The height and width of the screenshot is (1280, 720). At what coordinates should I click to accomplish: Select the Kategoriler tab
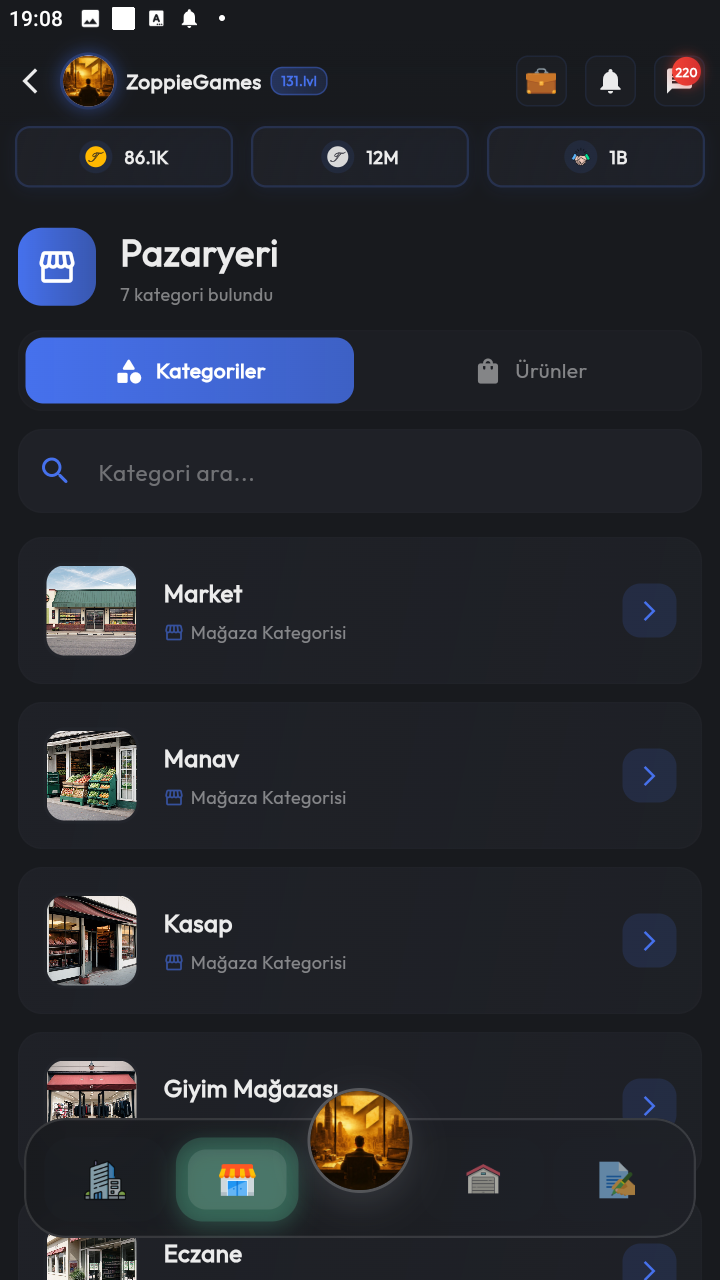click(189, 370)
